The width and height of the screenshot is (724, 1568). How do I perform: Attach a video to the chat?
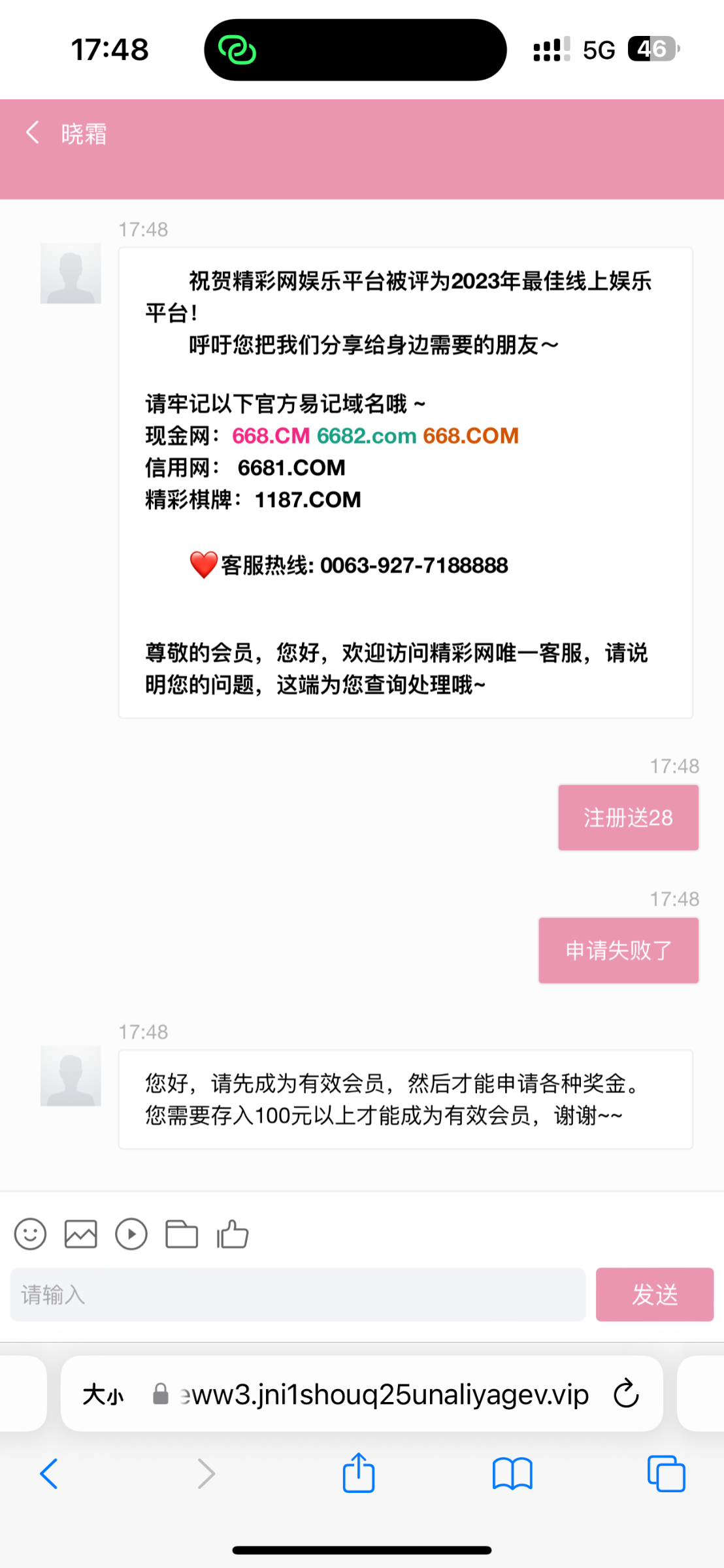click(131, 1234)
